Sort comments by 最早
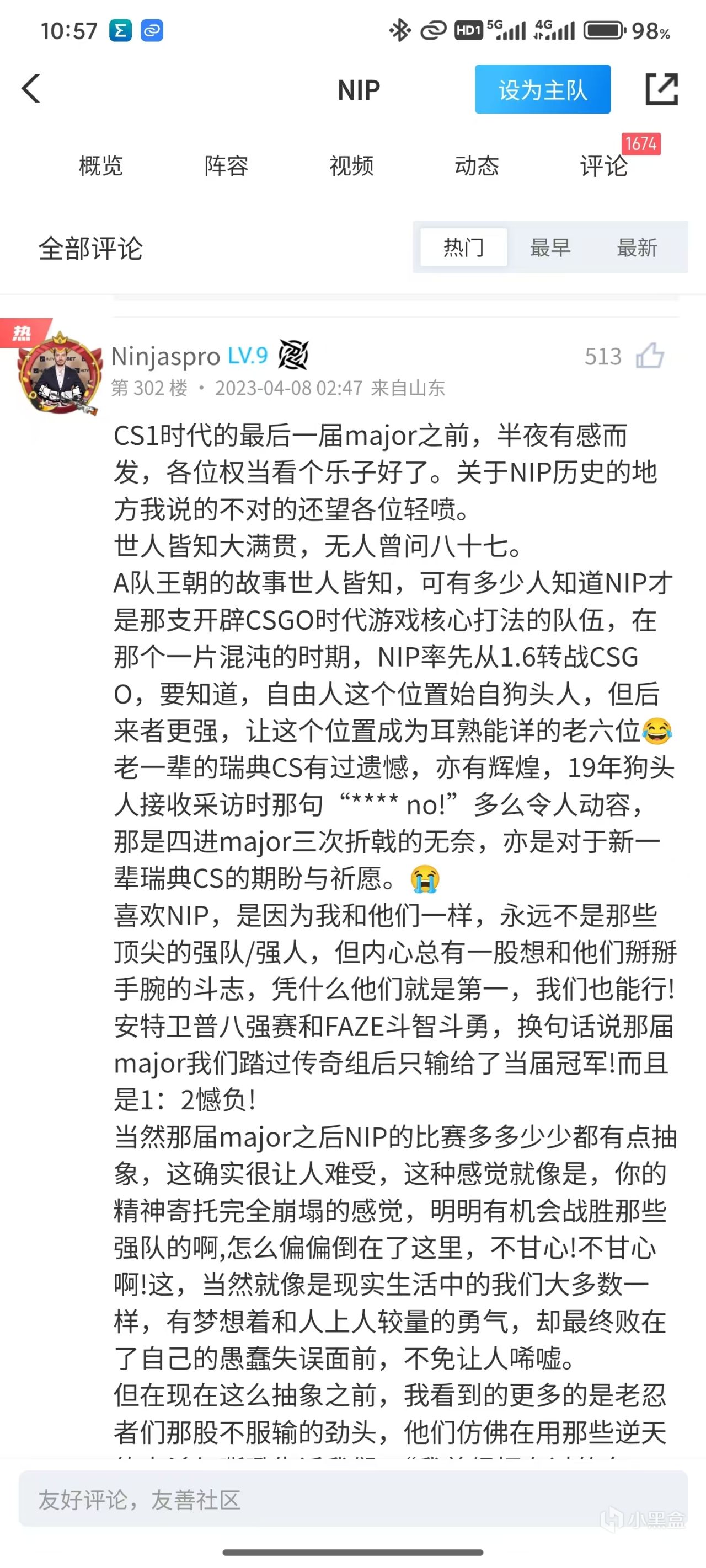This screenshot has width=706, height=1568. tap(550, 248)
